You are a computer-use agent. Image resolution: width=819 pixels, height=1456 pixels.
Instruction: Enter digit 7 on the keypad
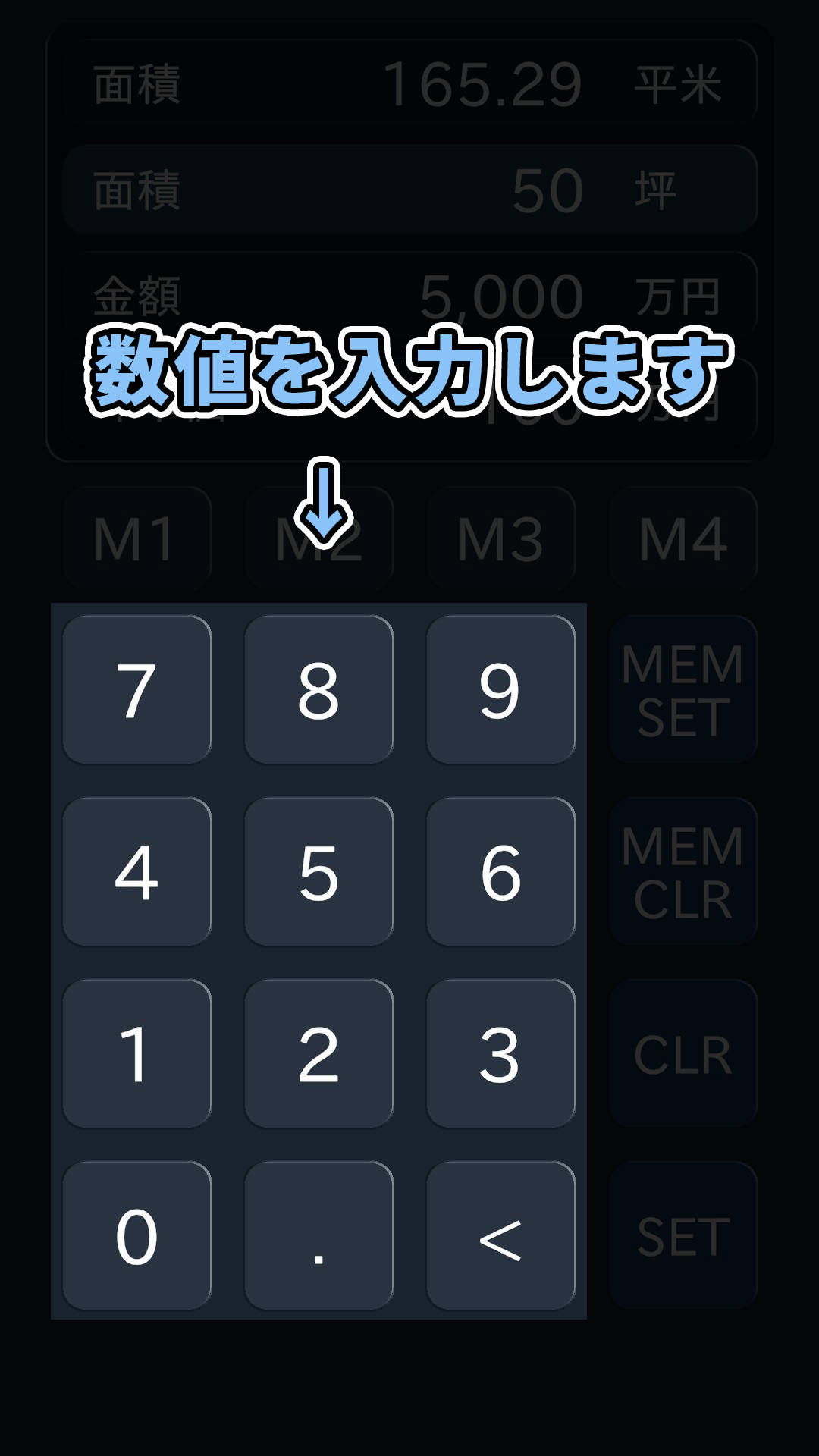pos(136,689)
